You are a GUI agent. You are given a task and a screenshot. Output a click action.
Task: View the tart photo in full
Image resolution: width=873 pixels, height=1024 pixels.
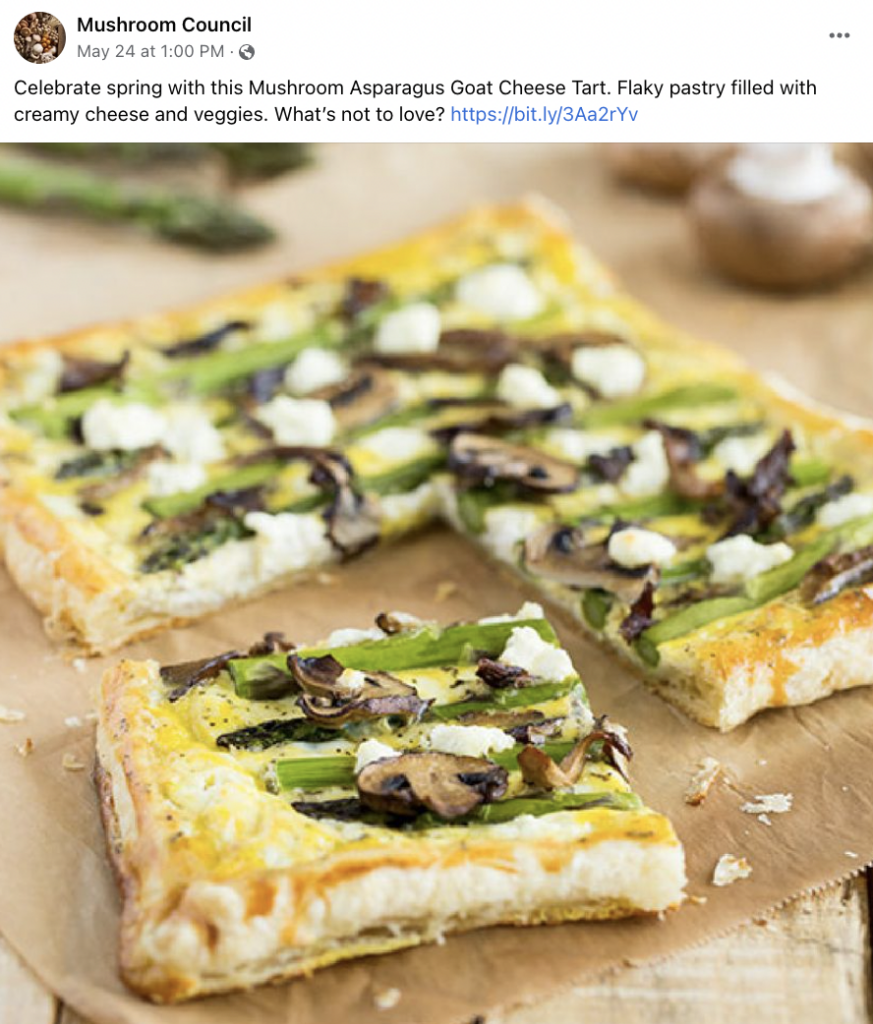click(x=436, y=580)
